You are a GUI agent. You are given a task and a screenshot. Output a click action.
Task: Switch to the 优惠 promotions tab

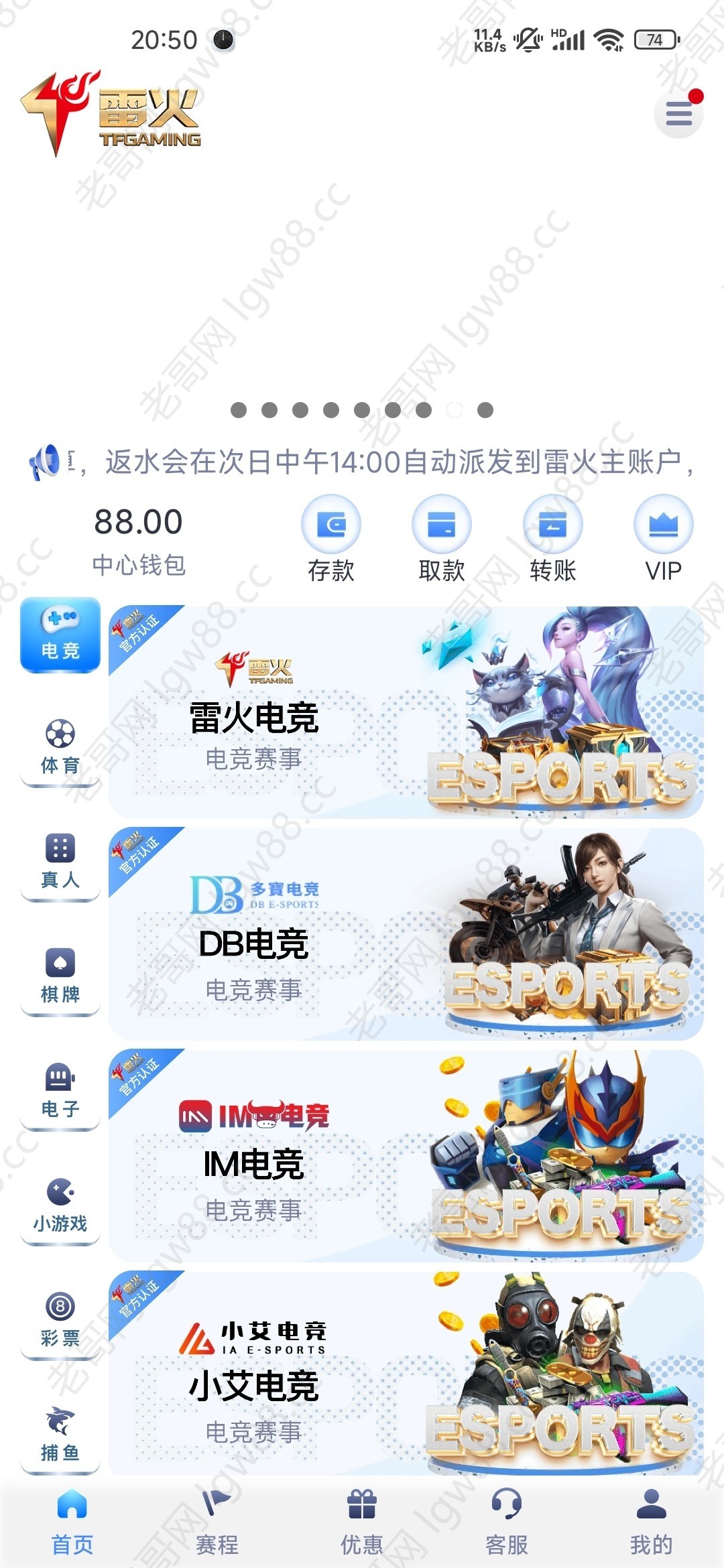[362, 1522]
